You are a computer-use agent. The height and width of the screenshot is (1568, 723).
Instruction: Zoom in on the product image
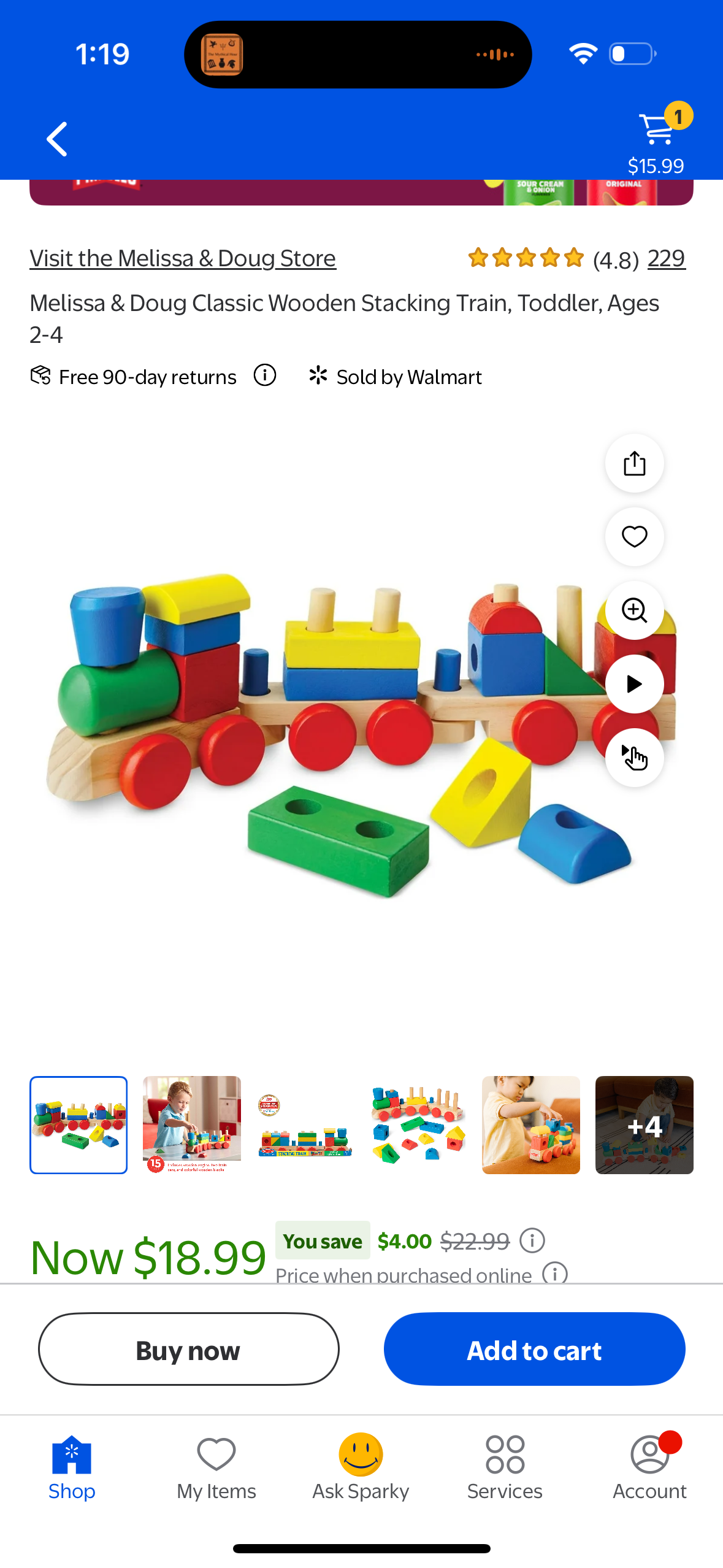point(634,610)
